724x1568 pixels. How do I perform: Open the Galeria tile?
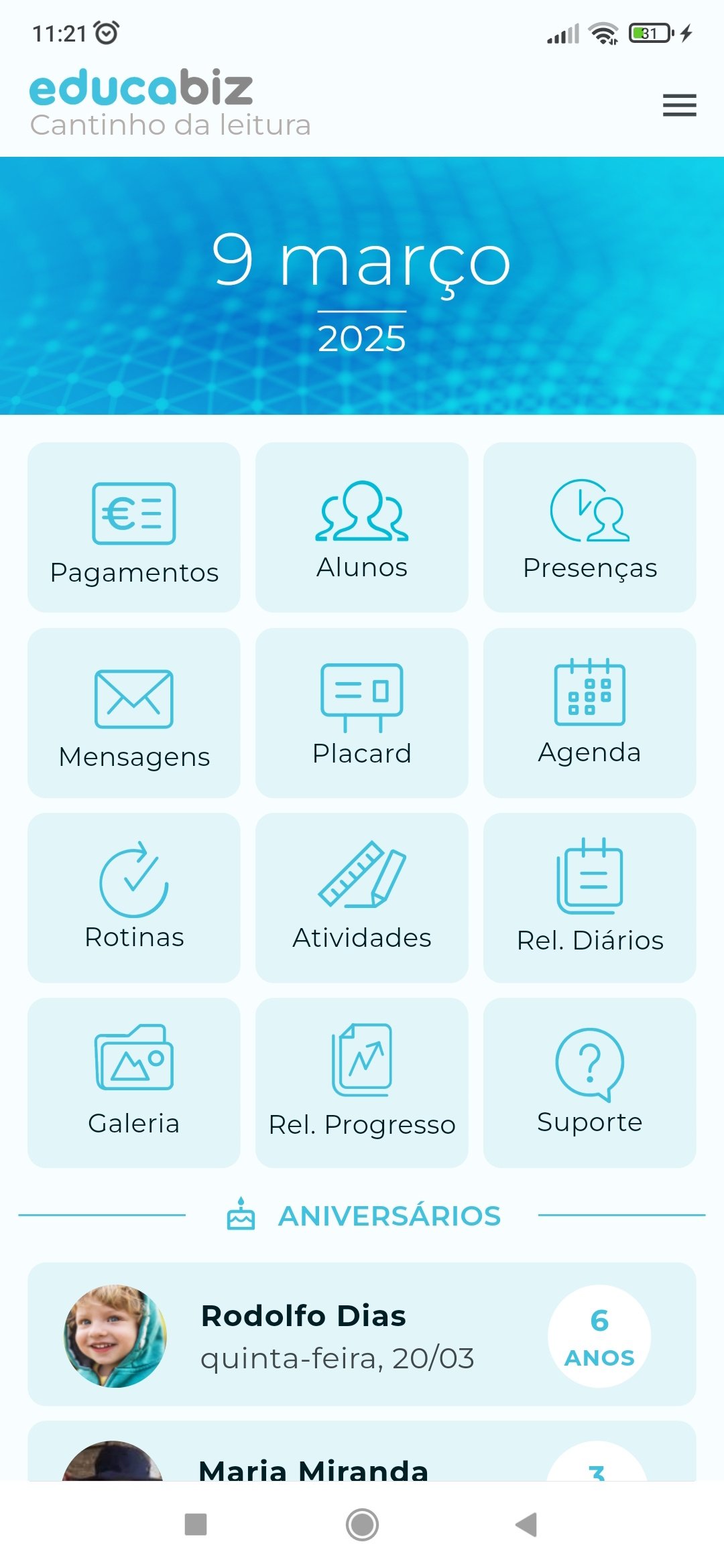pos(134,1083)
